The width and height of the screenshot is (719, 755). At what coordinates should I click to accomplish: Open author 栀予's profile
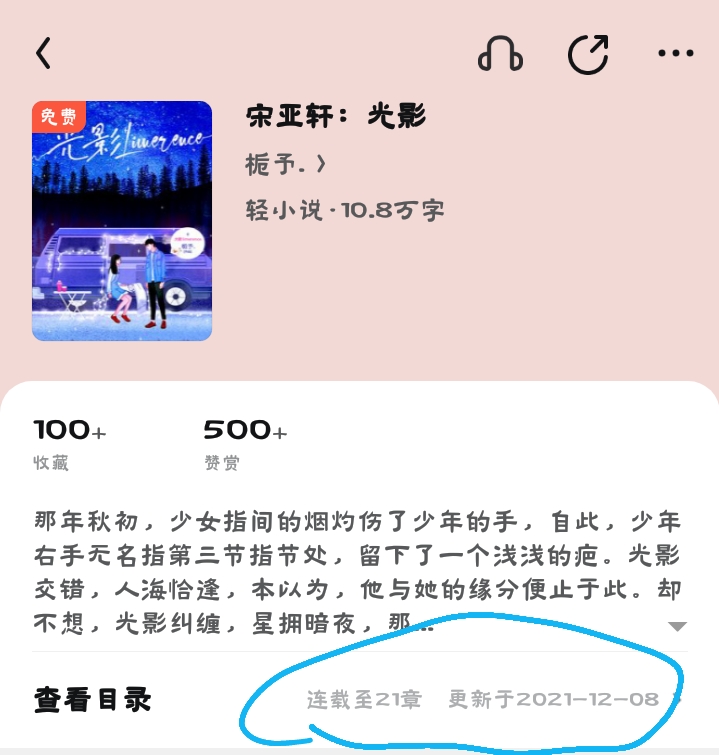tap(286, 164)
